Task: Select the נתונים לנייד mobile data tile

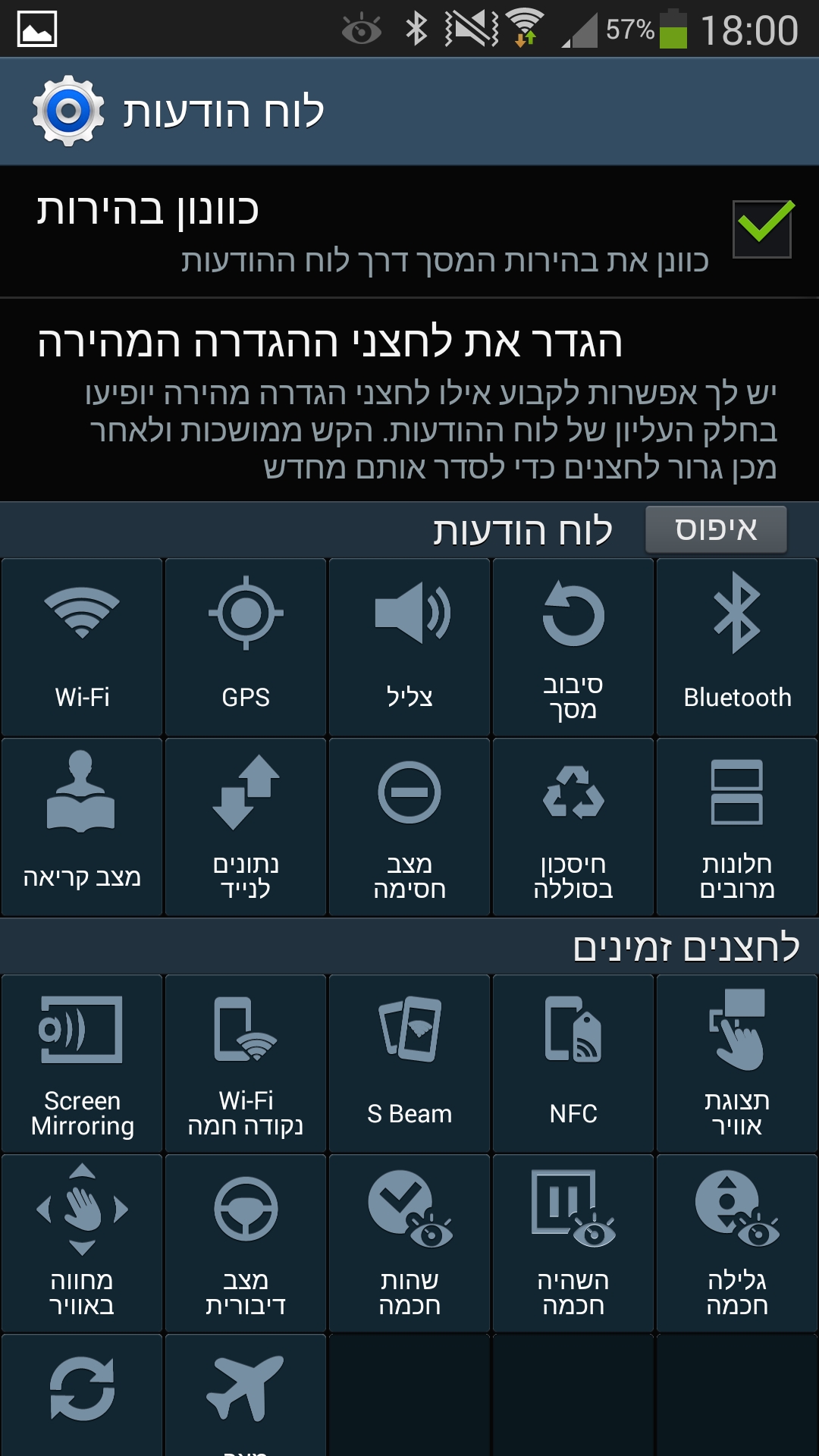Action: click(x=246, y=827)
